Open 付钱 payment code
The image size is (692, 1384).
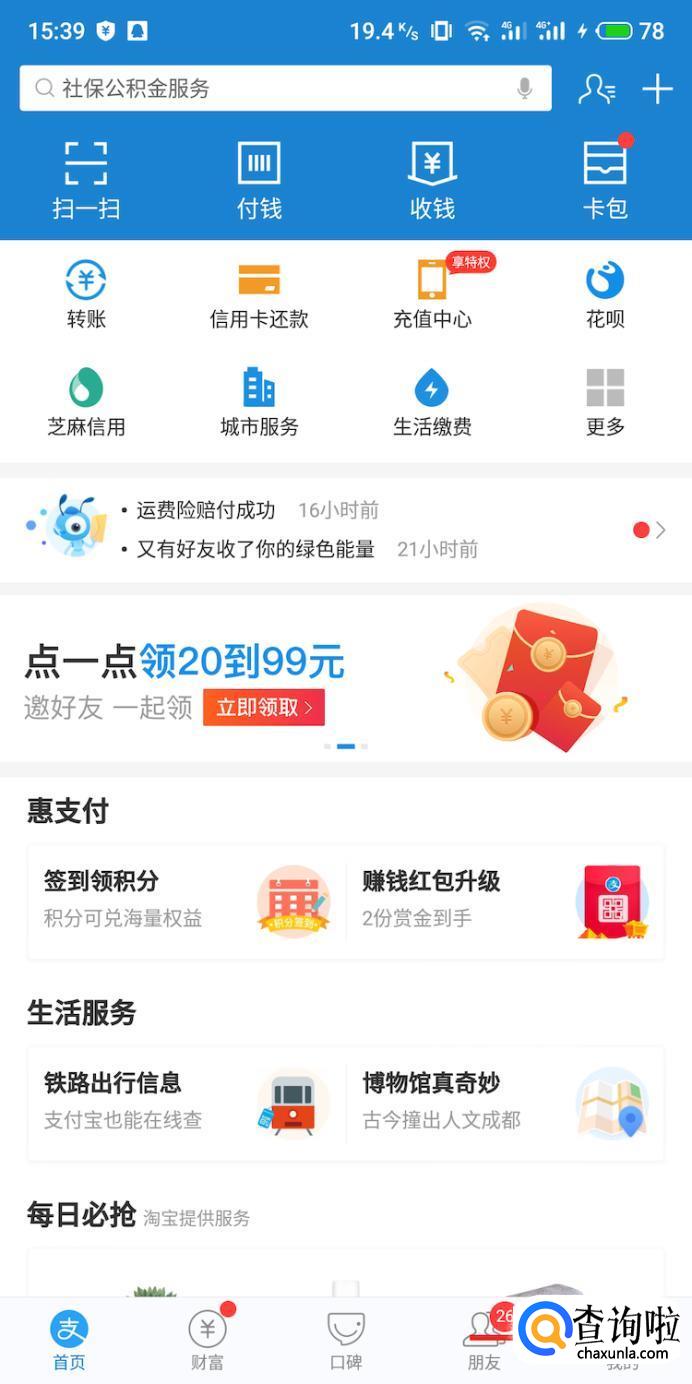[x=259, y=180]
